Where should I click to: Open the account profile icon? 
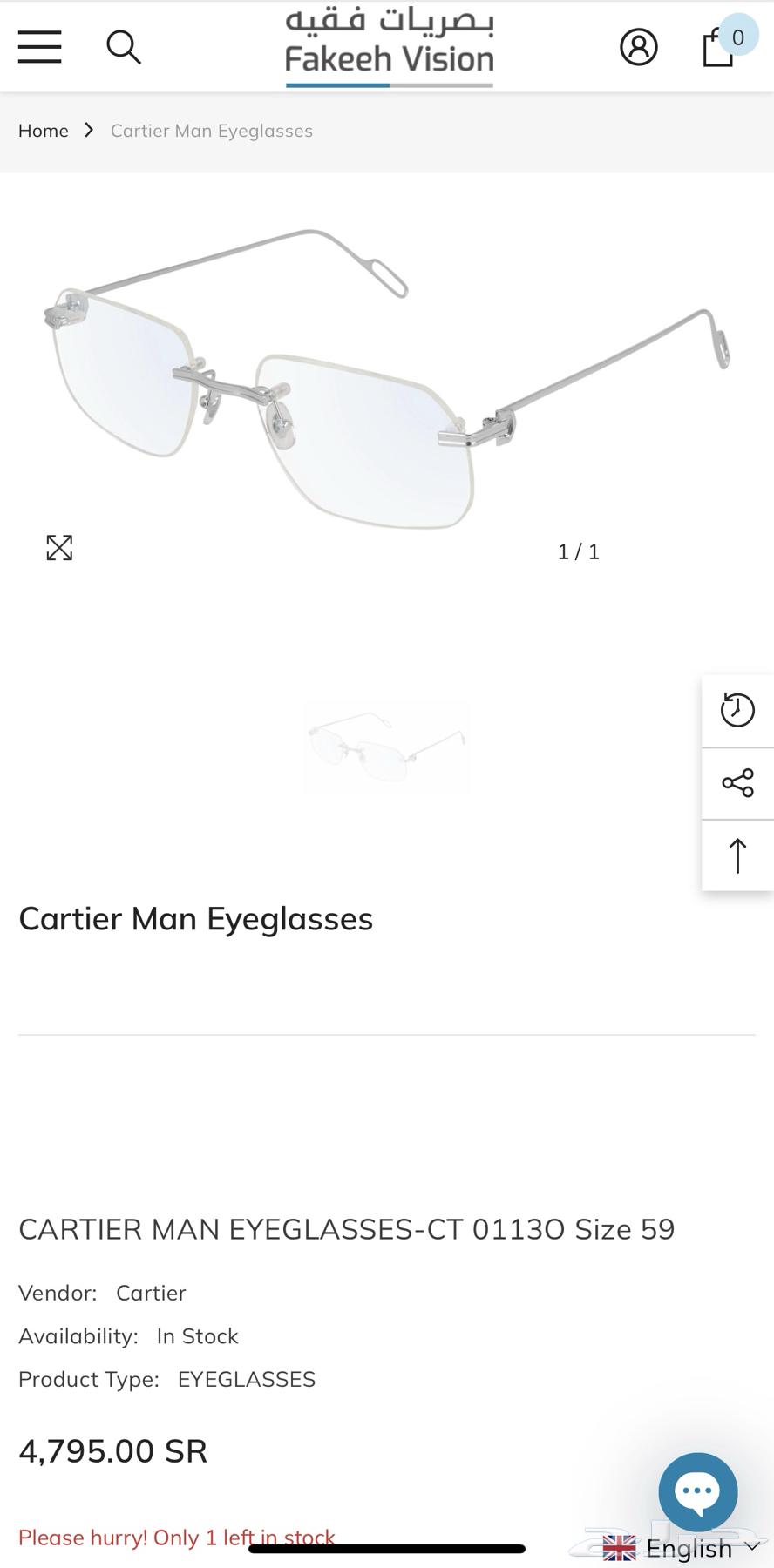tap(640, 48)
